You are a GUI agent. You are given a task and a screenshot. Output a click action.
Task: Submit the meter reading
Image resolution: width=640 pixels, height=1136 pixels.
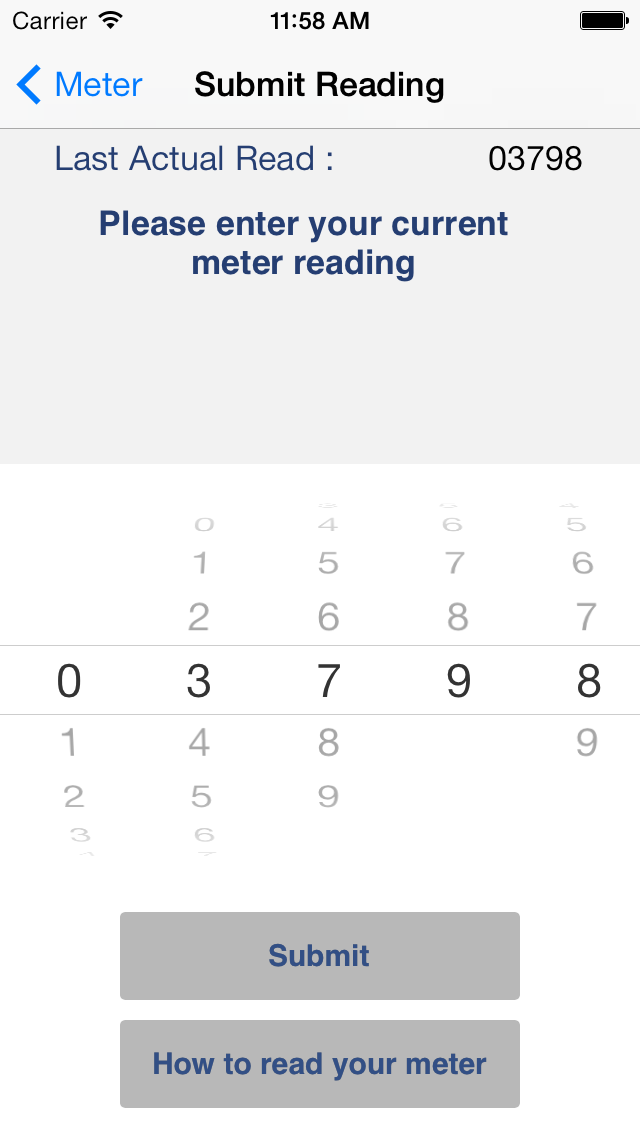tap(320, 955)
